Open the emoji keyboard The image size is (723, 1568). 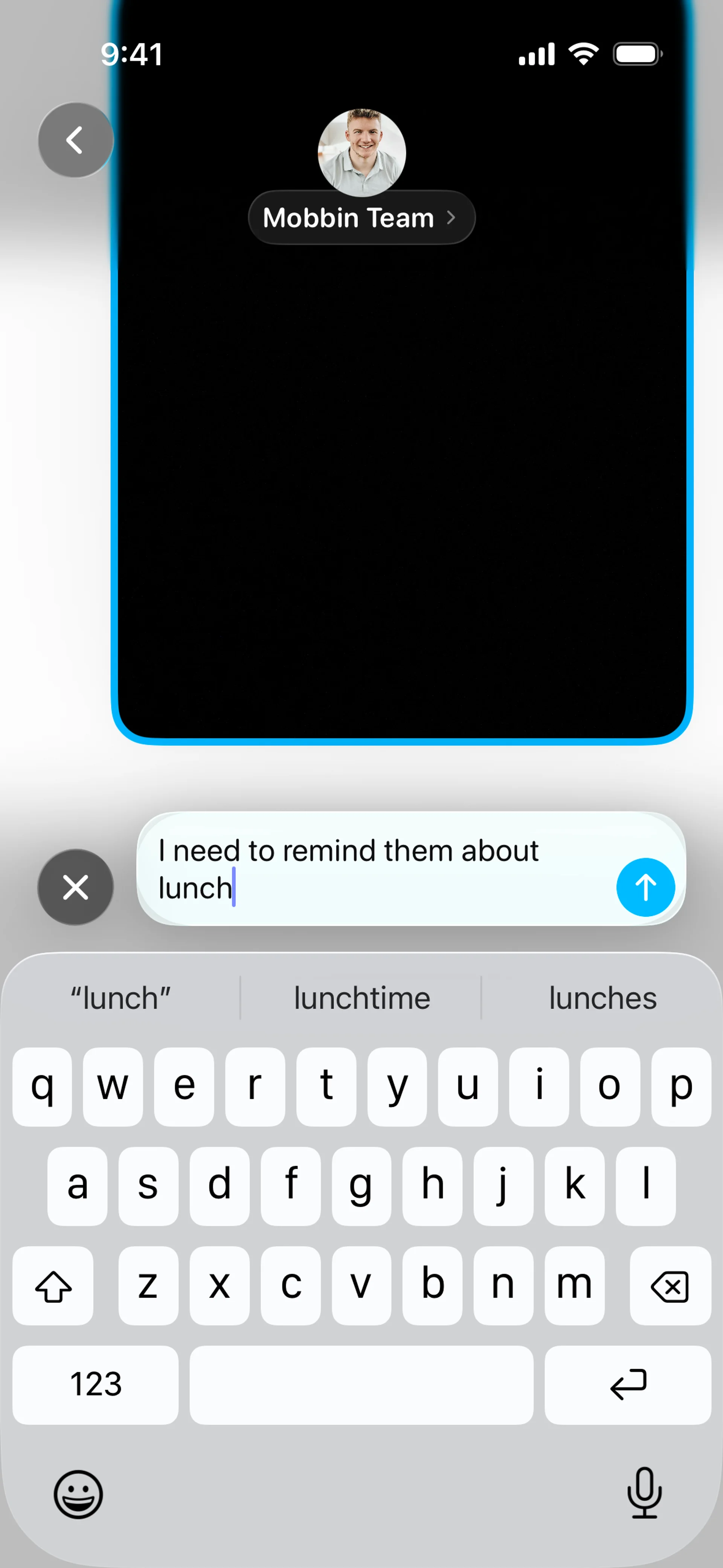pyautogui.click(x=78, y=1494)
